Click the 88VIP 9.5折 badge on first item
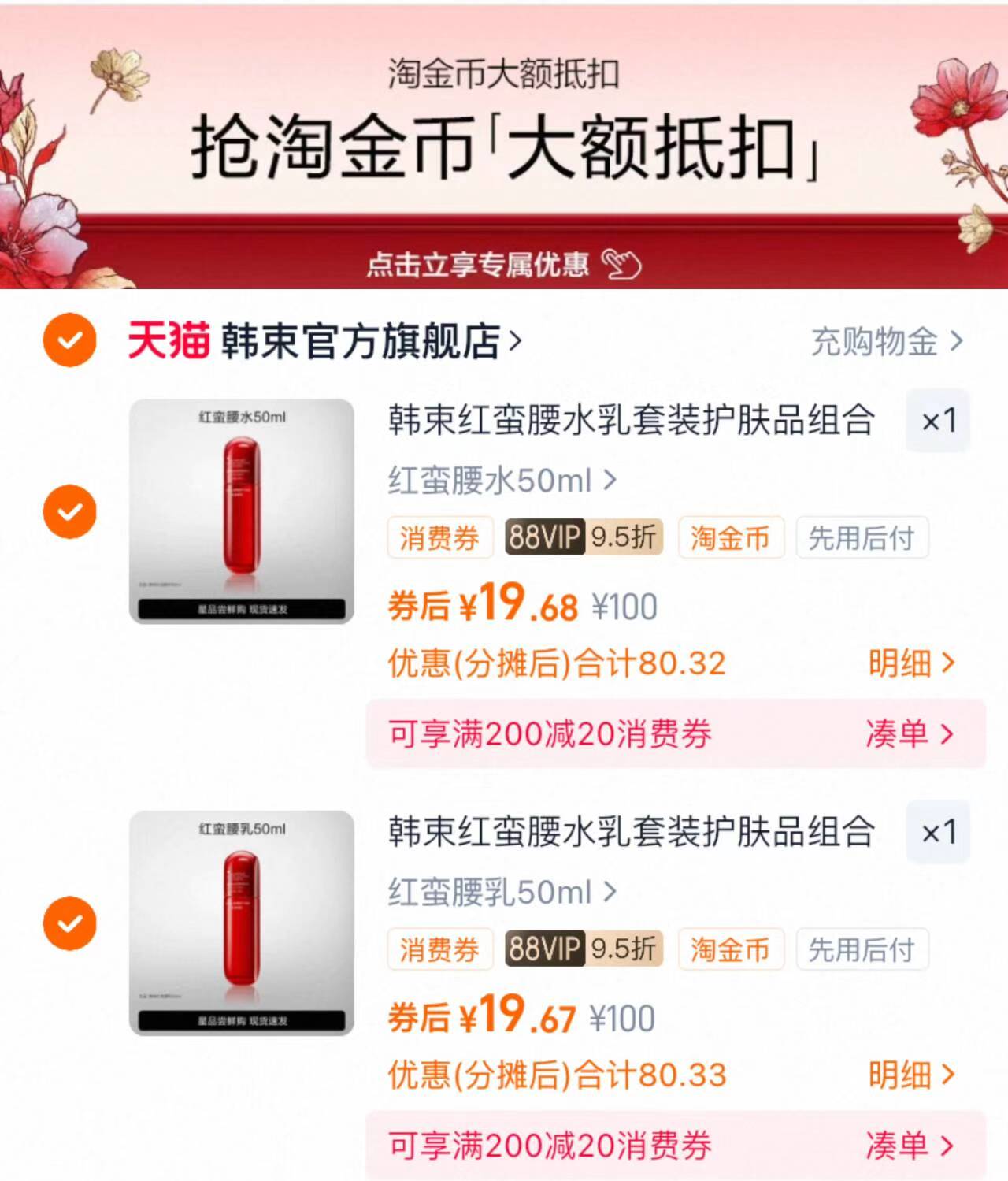Viewport: 1008px width, 1181px height. (x=581, y=537)
